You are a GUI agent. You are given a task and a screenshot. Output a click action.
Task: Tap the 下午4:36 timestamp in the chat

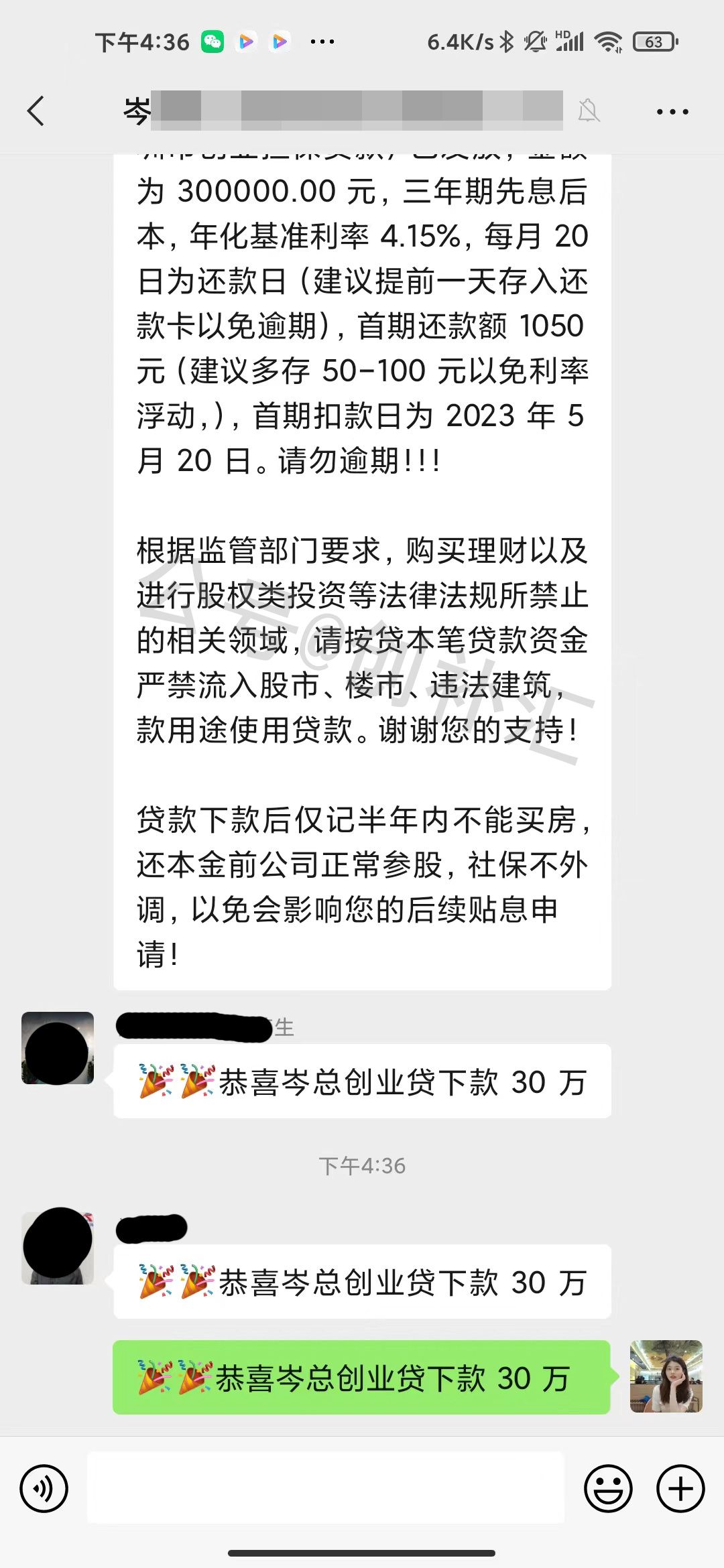click(x=362, y=1165)
